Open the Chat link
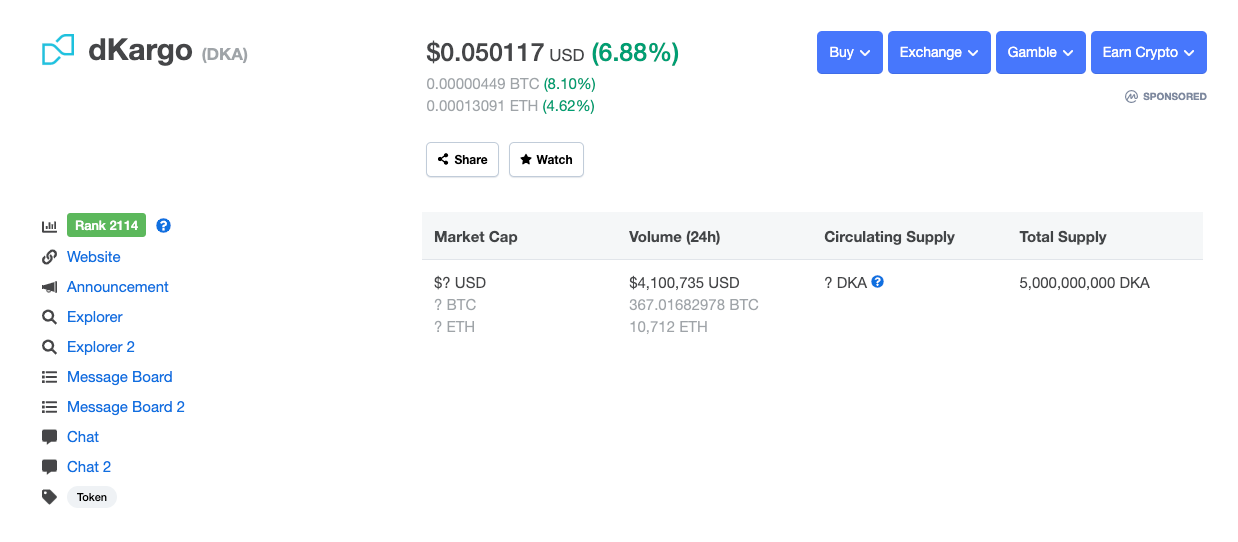The height and width of the screenshot is (542, 1238). click(x=82, y=437)
